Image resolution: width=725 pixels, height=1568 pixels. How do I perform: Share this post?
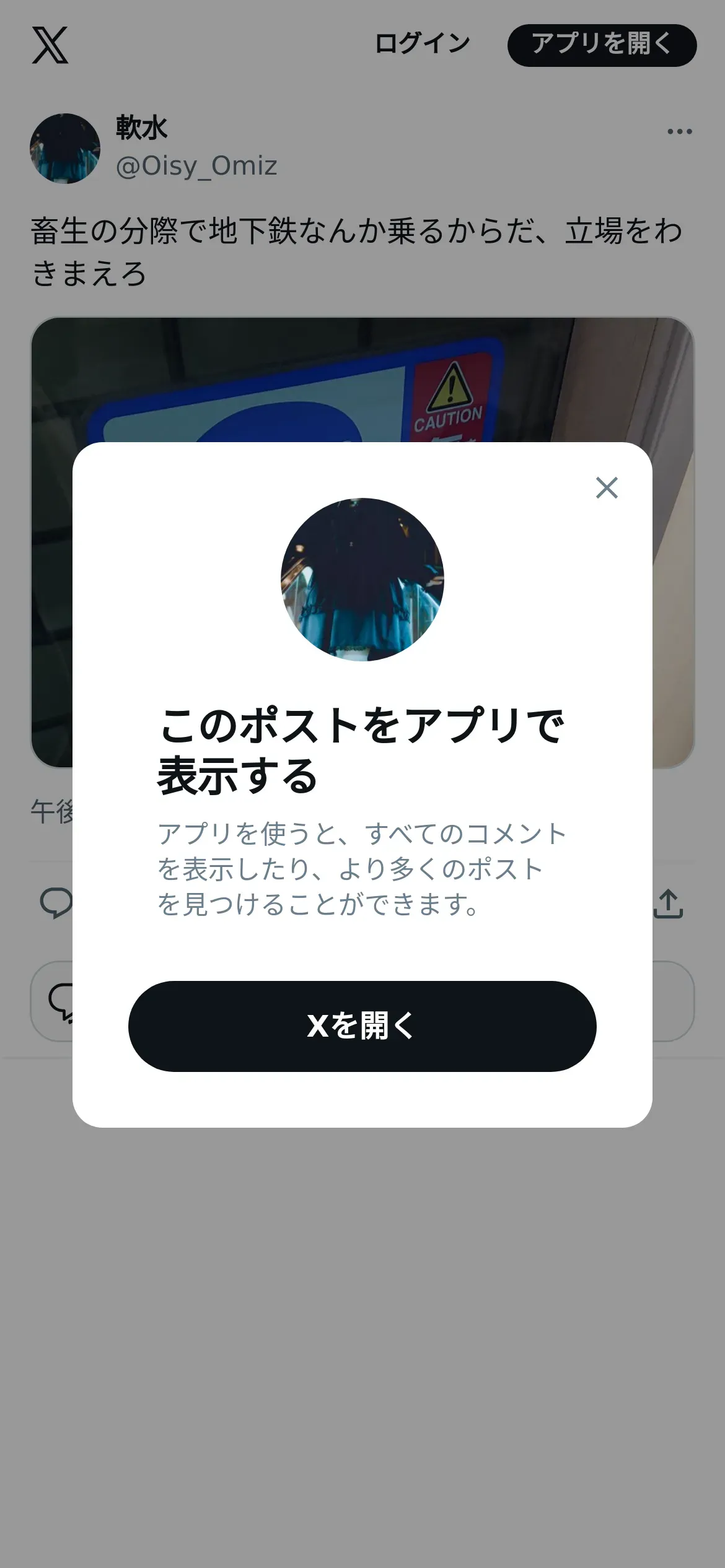(x=669, y=904)
